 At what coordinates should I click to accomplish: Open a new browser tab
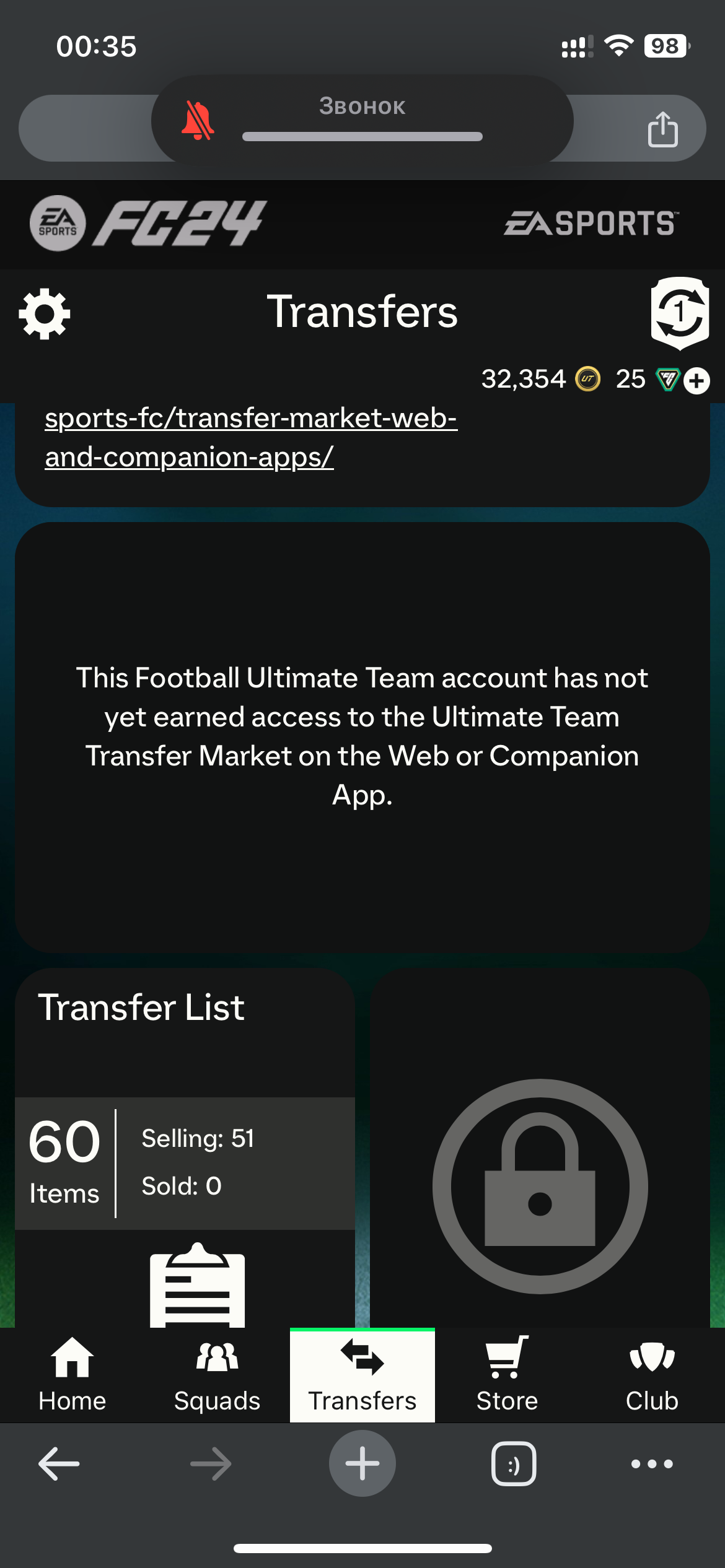pos(362,1464)
